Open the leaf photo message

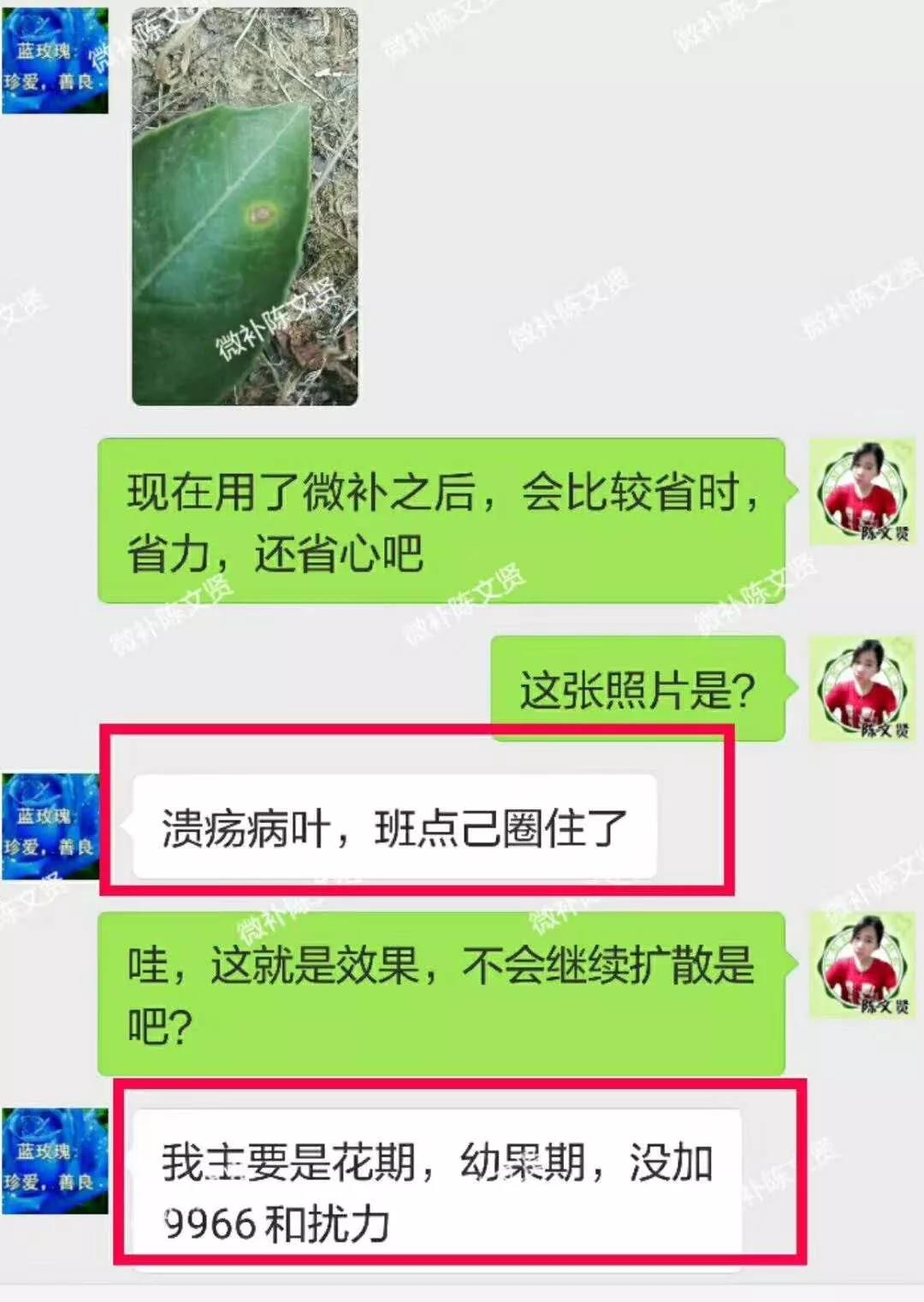[x=245, y=205]
